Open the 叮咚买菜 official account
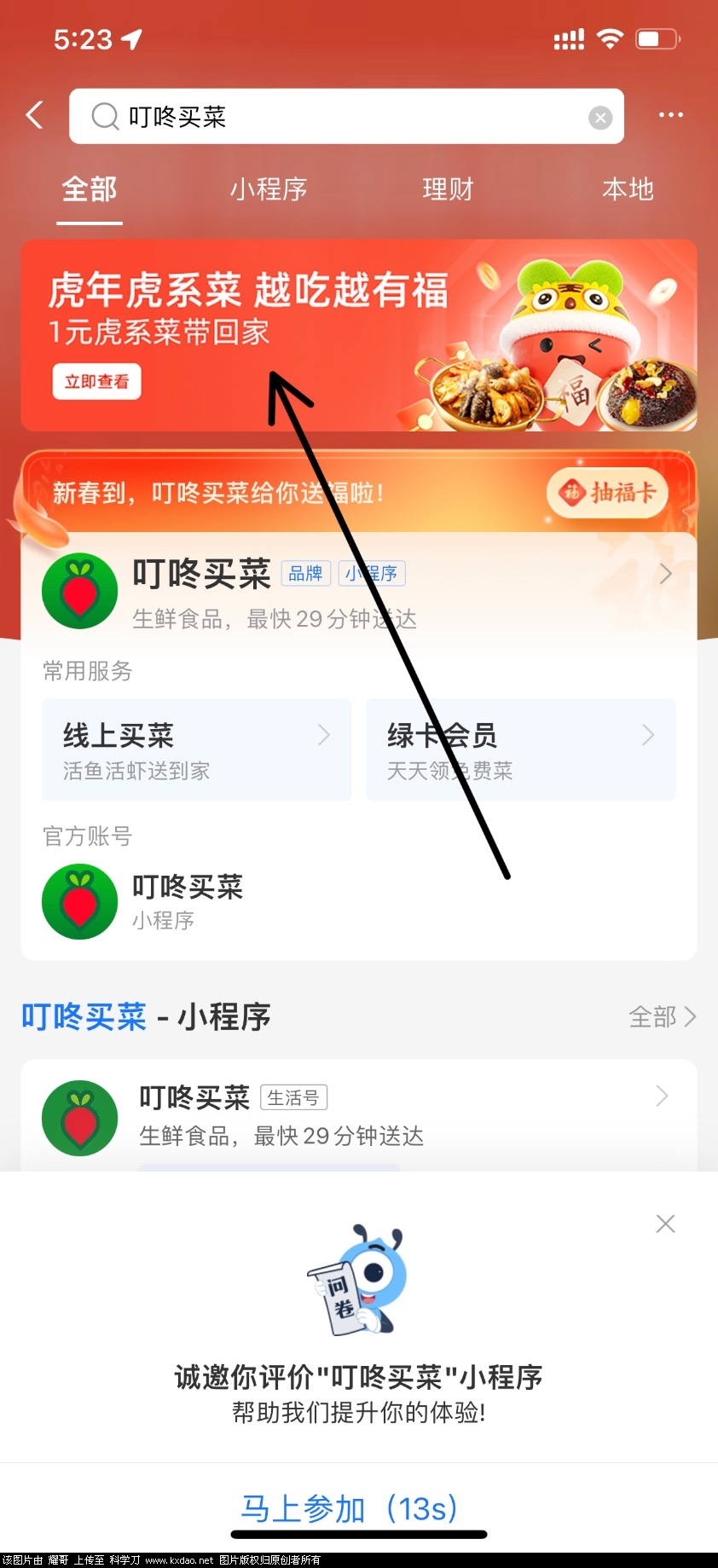718x1568 pixels. pyautogui.click(x=188, y=901)
